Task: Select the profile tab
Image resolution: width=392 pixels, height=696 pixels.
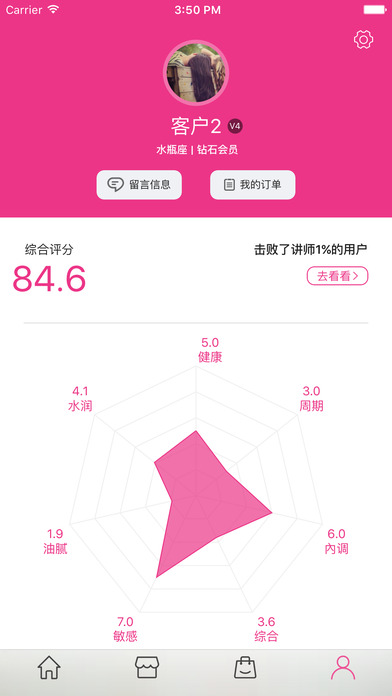Action: tap(343, 668)
